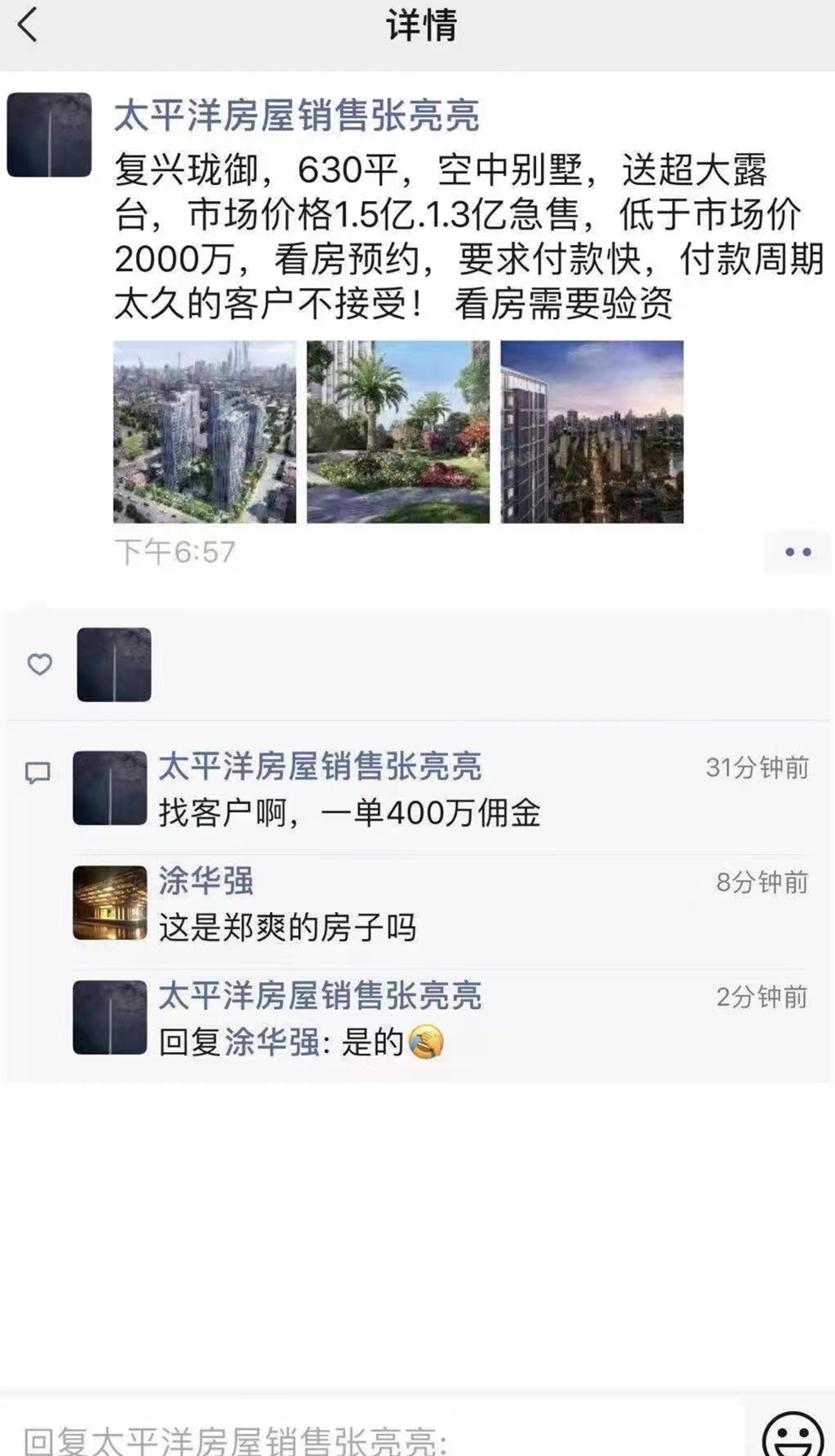
Task: Reply to comment 找客户啊，一单400万佣金
Action: 350,813
